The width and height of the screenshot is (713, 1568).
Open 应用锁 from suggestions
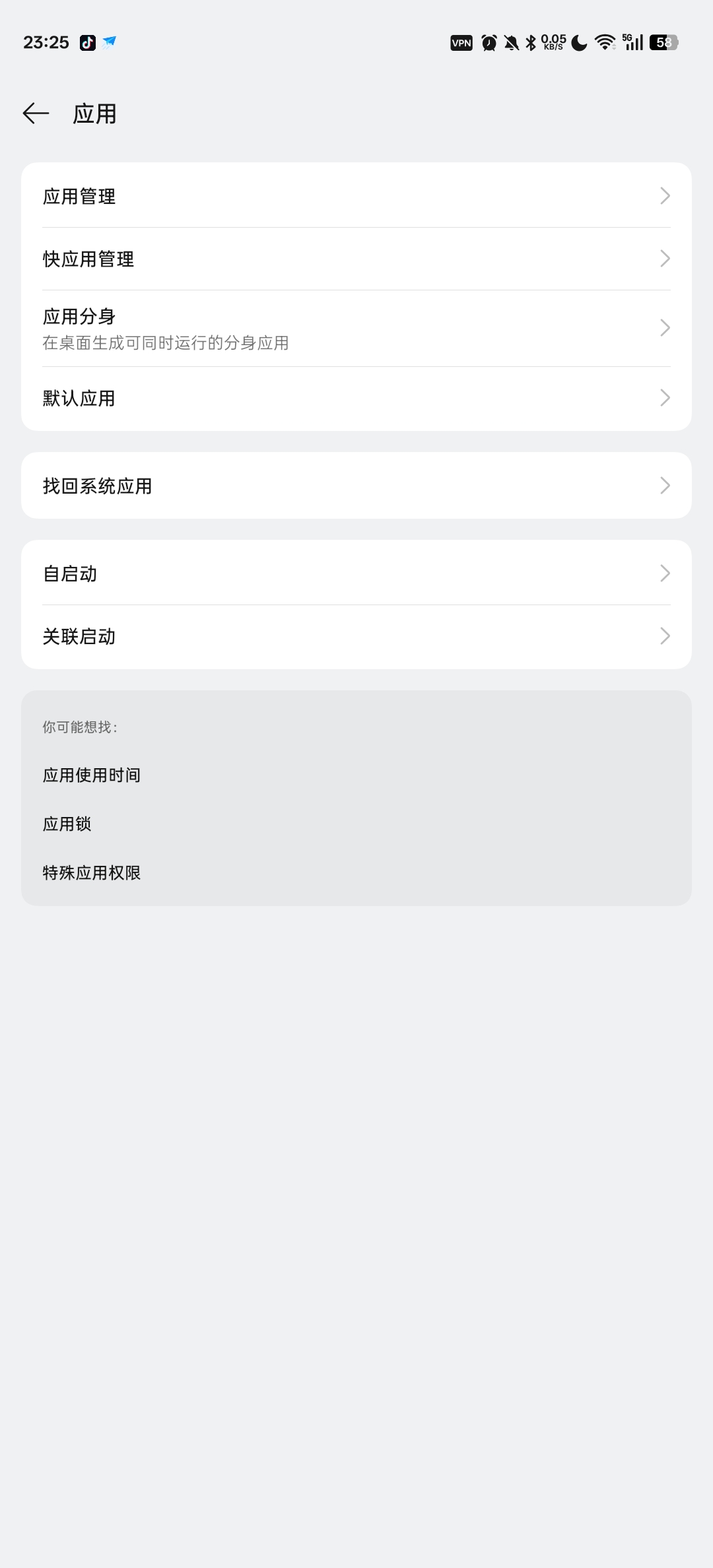click(67, 824)
